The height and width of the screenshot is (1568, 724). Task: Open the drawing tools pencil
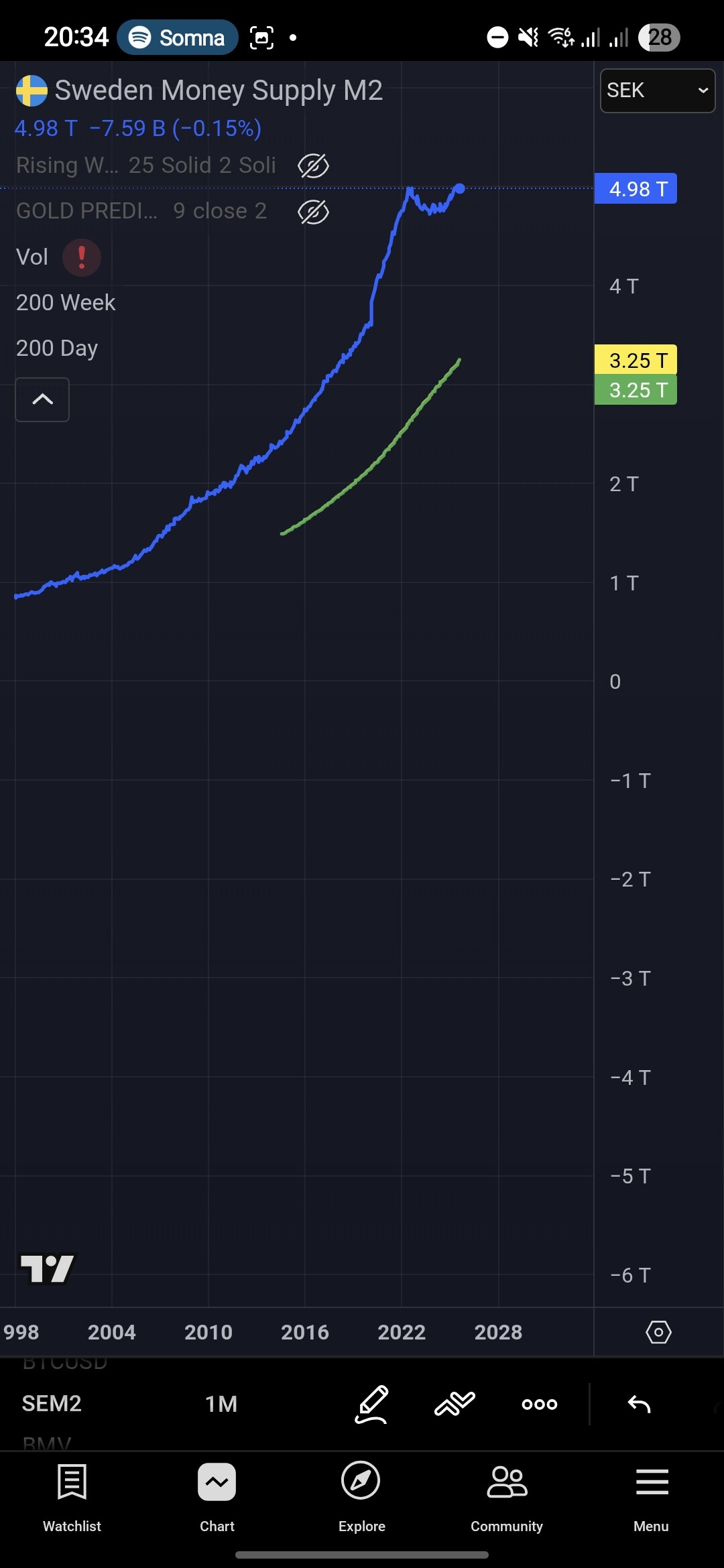pos(371,1404)
